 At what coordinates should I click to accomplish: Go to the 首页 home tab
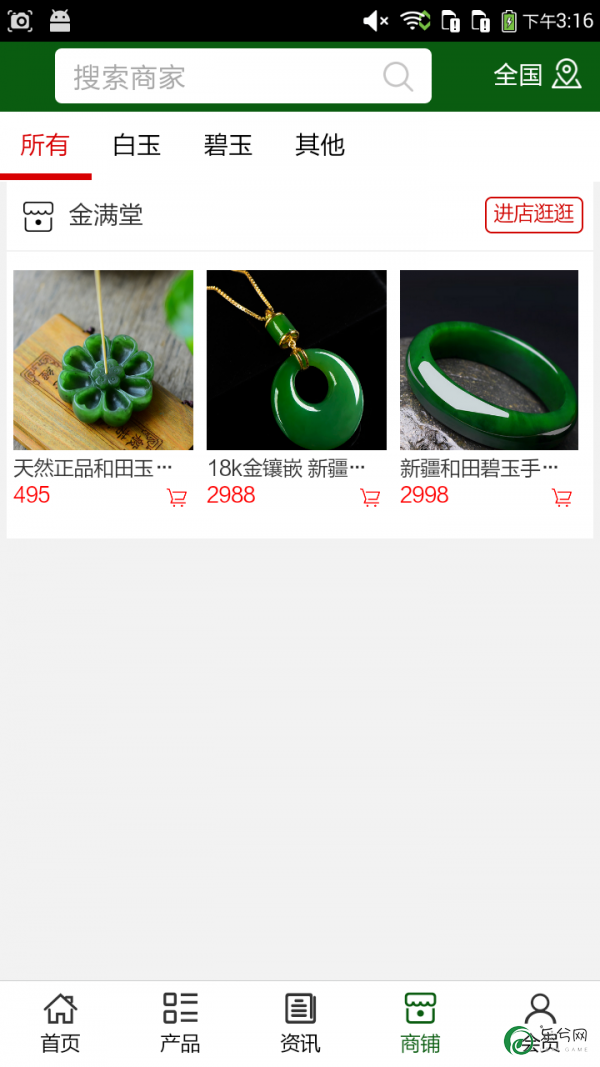[x=61, y=1023]
